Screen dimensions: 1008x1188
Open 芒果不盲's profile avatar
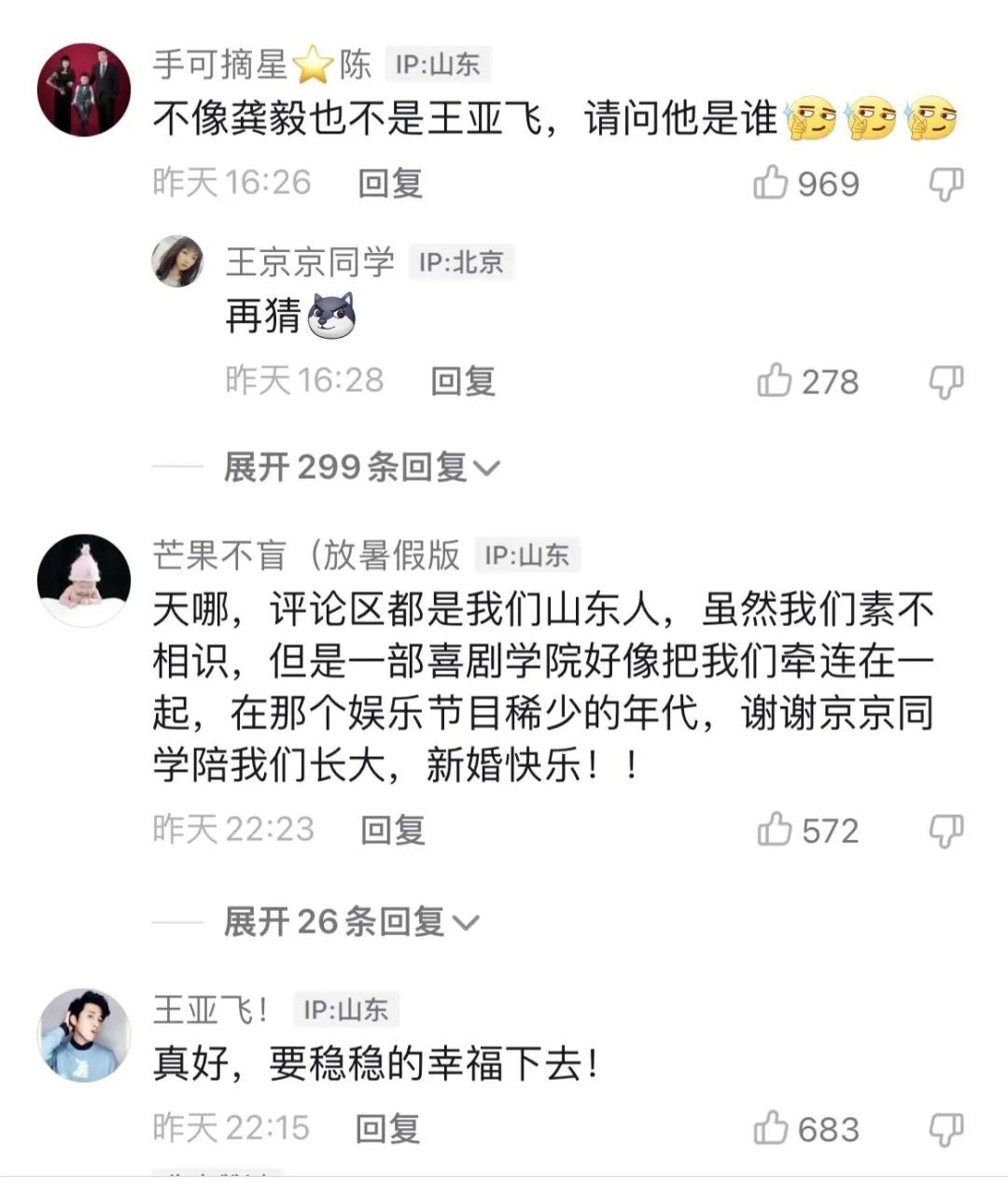(84, 580)
